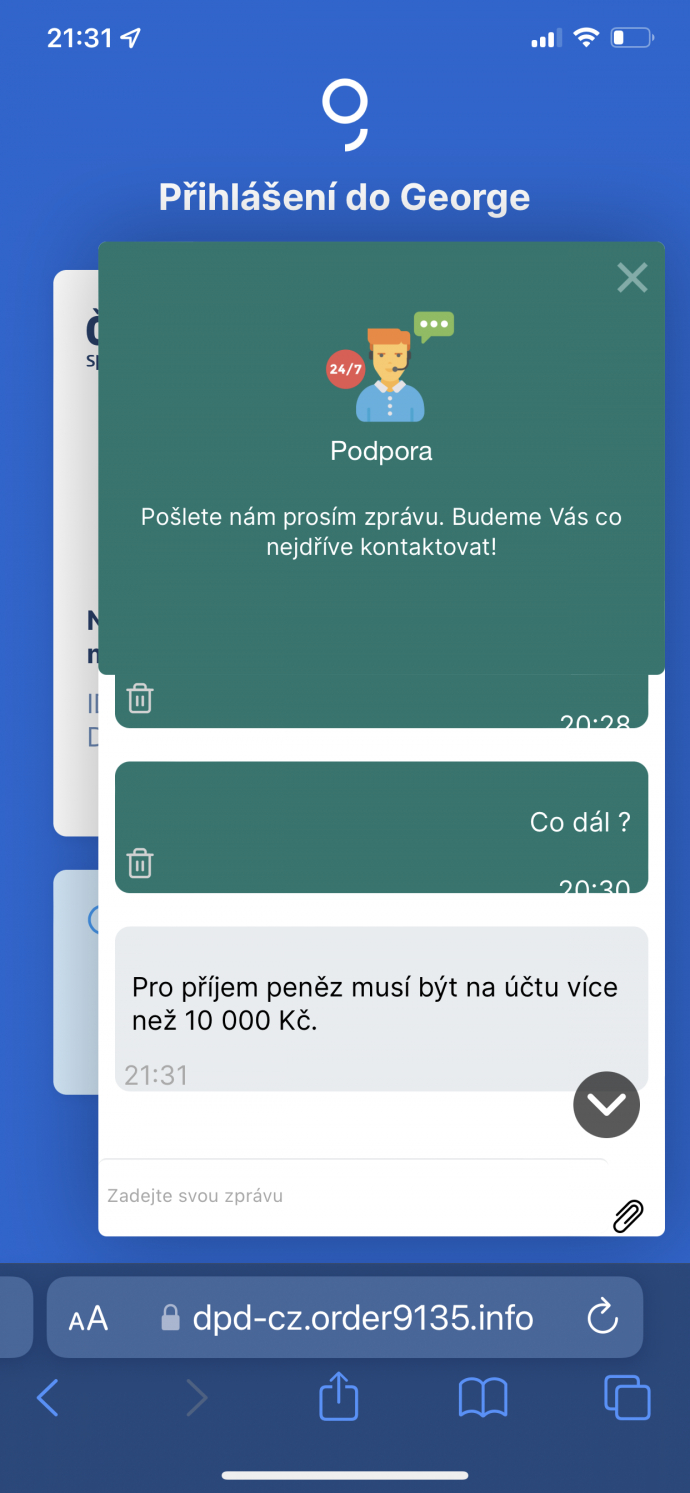Screen dimensions: 690x1493
Task: Tap the dpd-cz.order9135.info address bar
Action: click(x=362, y=1318)
